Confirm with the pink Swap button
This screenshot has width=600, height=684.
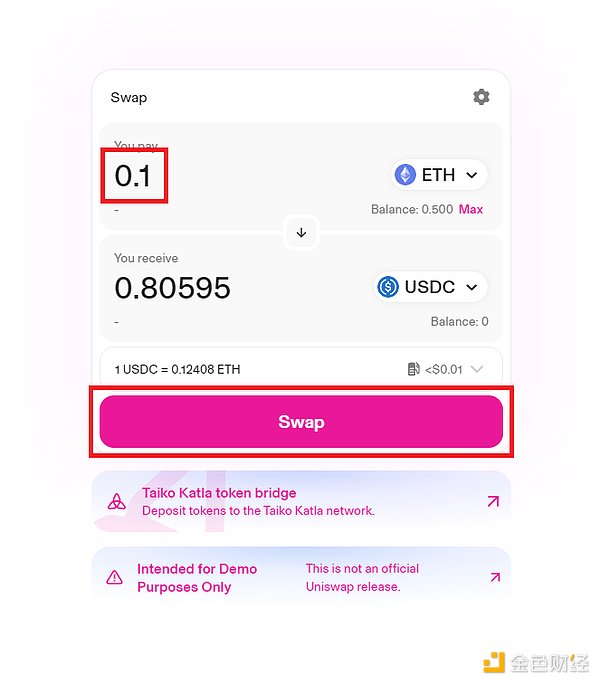click(301, 422)
